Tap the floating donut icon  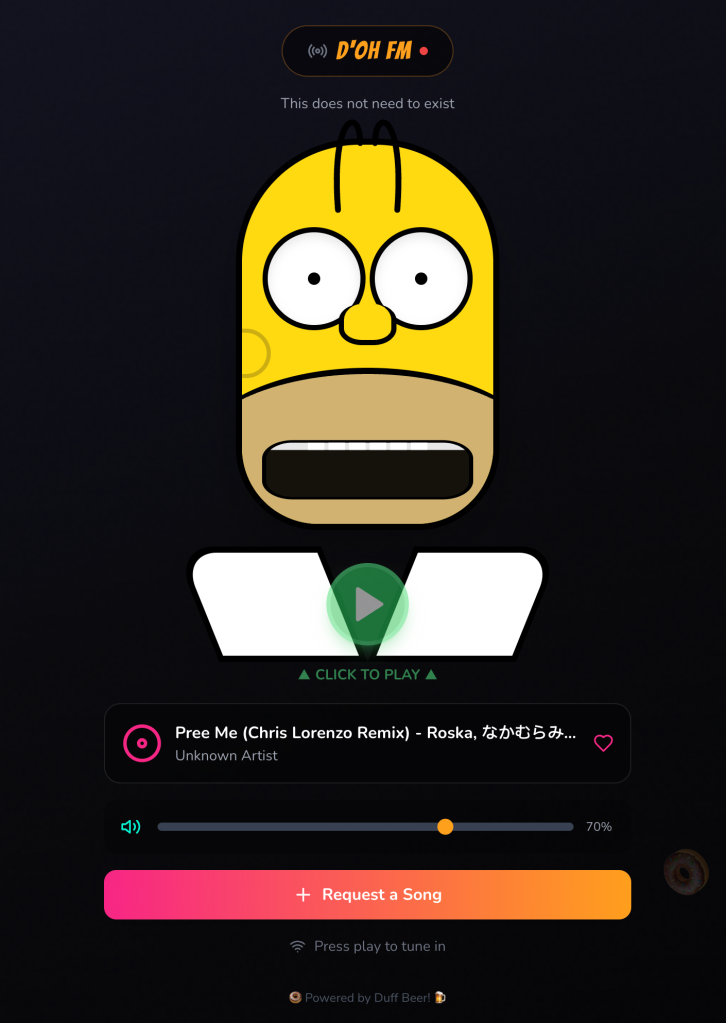coord(686,872)
